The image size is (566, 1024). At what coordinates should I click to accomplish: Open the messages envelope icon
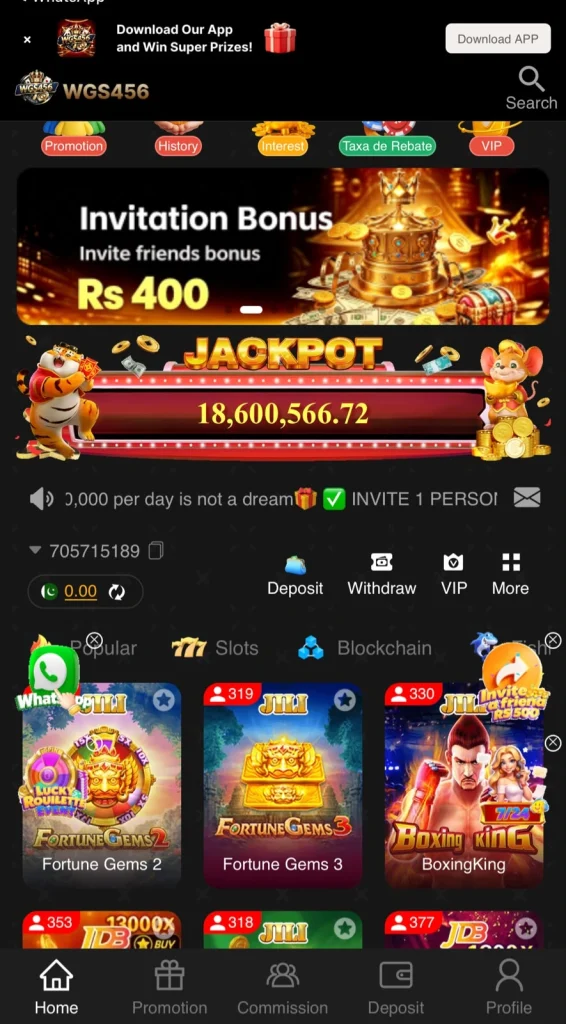tap(527, 498)
